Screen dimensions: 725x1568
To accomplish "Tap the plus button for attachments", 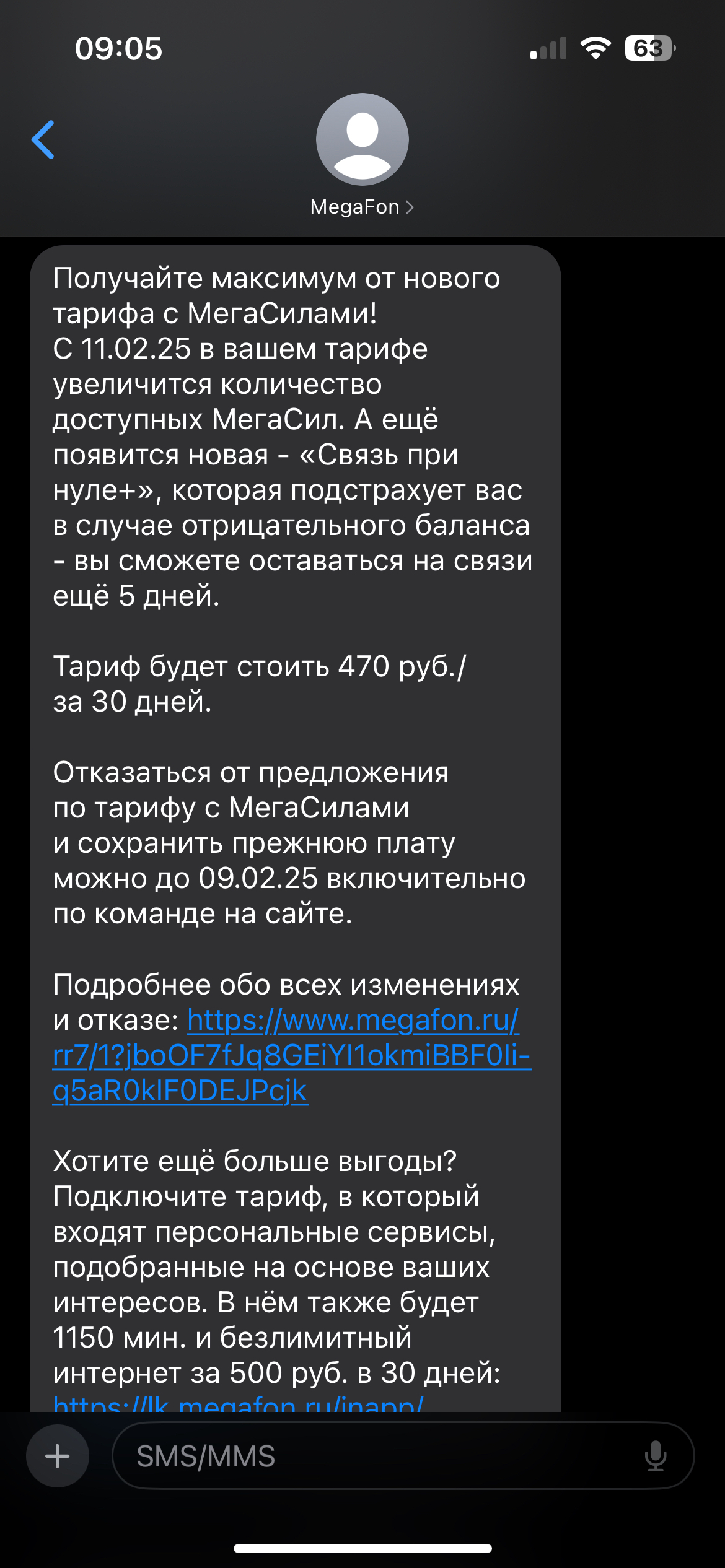I will point(58,1456).
